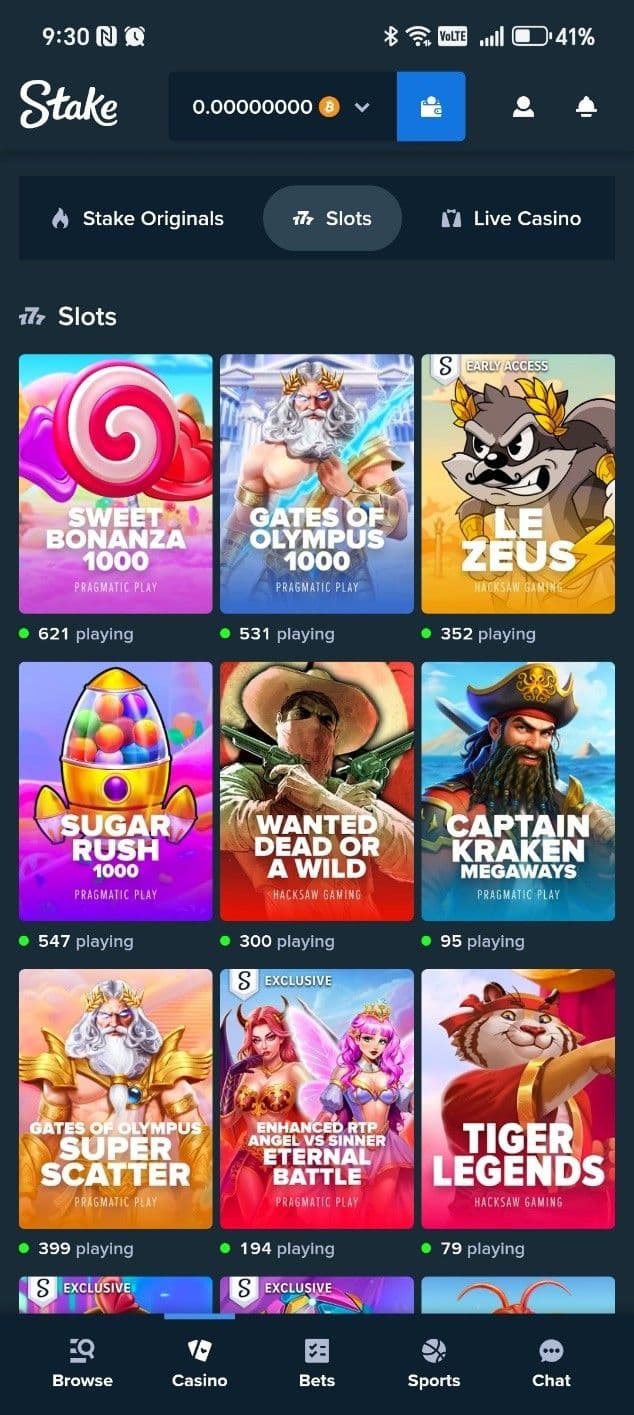Launch Gates of Olympus 1000 slot

click(x=317, y=483)
